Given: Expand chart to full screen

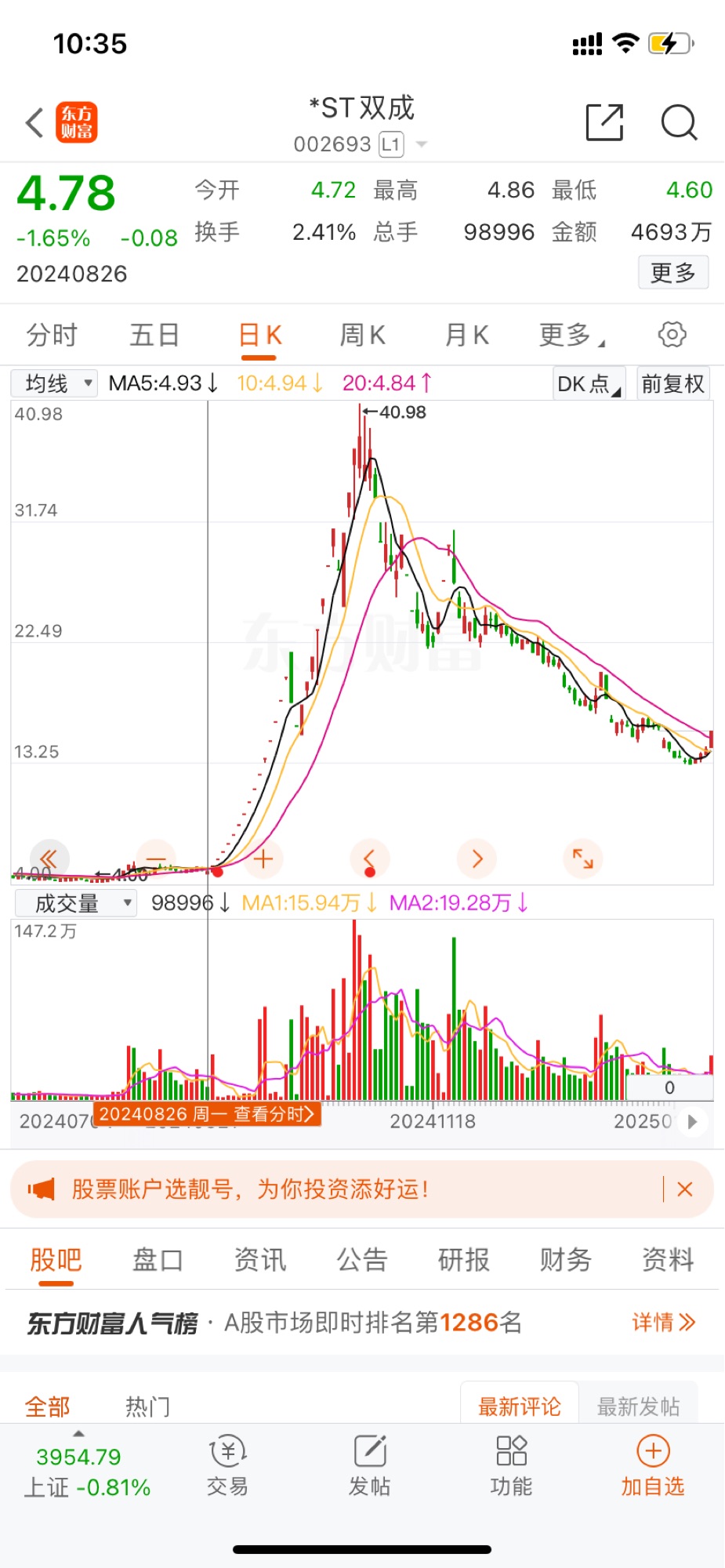Looking at the screenshot, I should point(583,858).
